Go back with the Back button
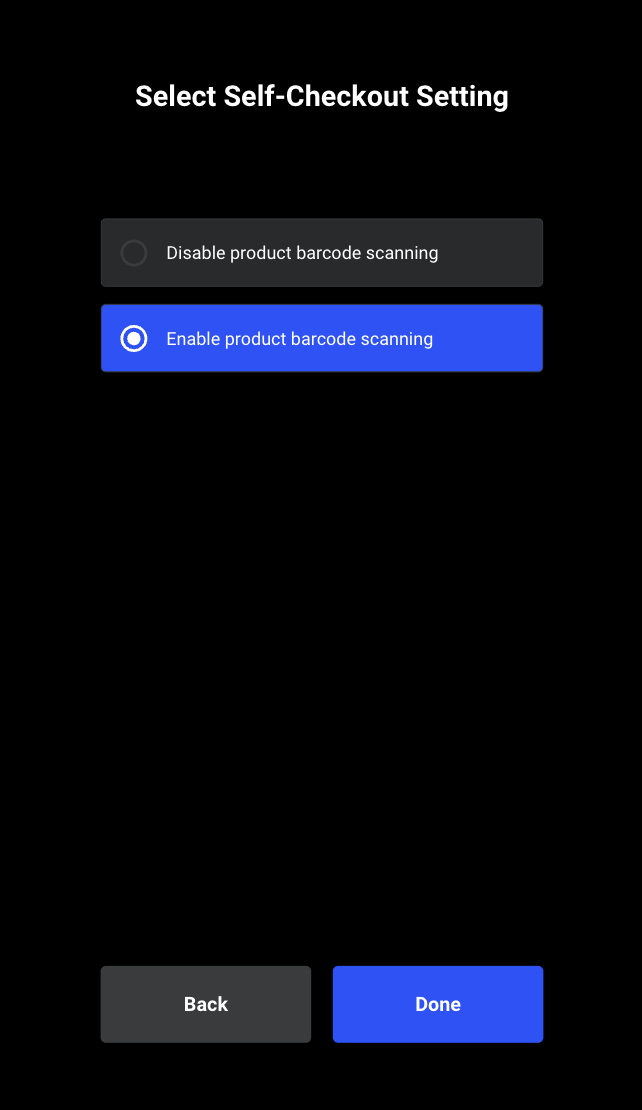Image resolution: width=642 pixels, height=1110 pixels. pyautogui.click(x=206, y=1004)
